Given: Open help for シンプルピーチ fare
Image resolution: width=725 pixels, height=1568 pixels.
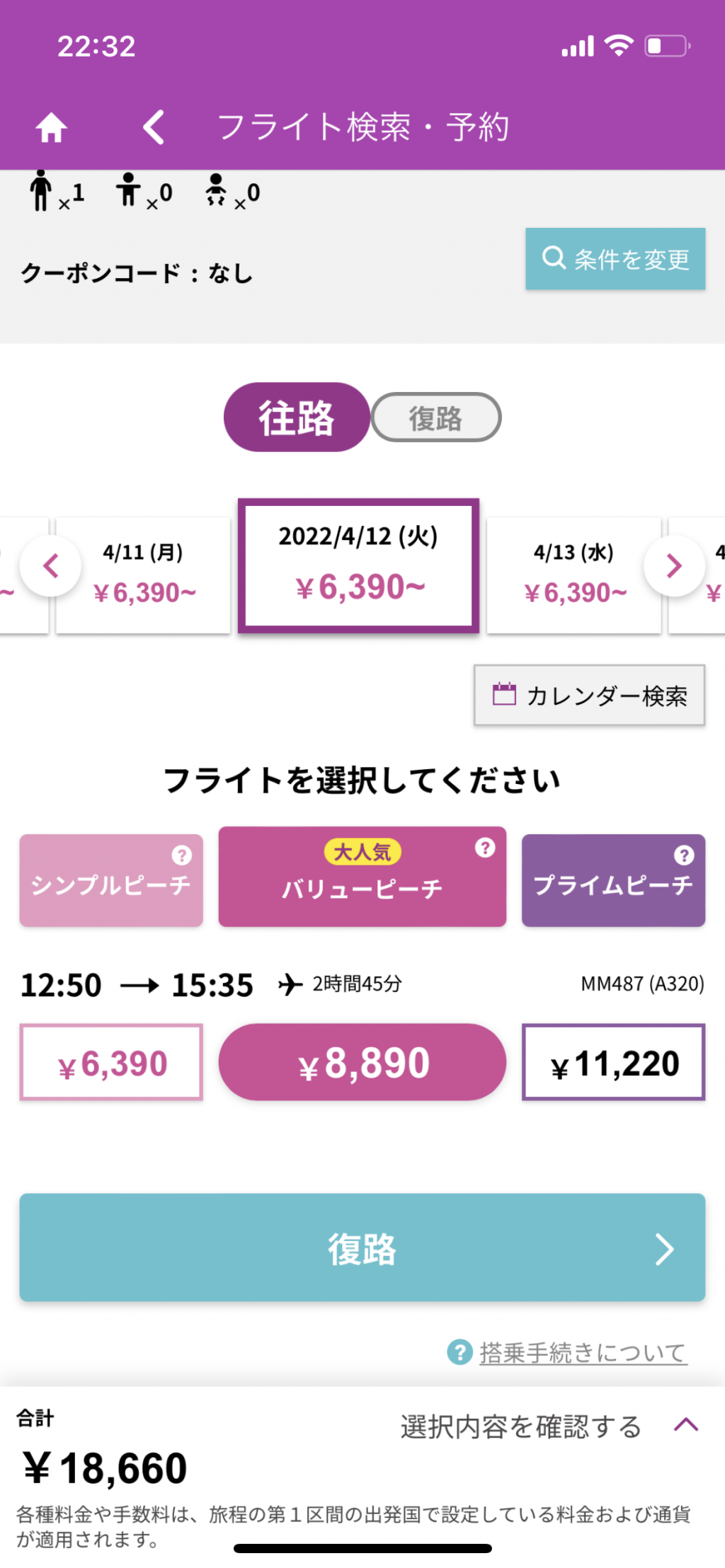Looking at the screenshot, I should click(x=182, y=855).
